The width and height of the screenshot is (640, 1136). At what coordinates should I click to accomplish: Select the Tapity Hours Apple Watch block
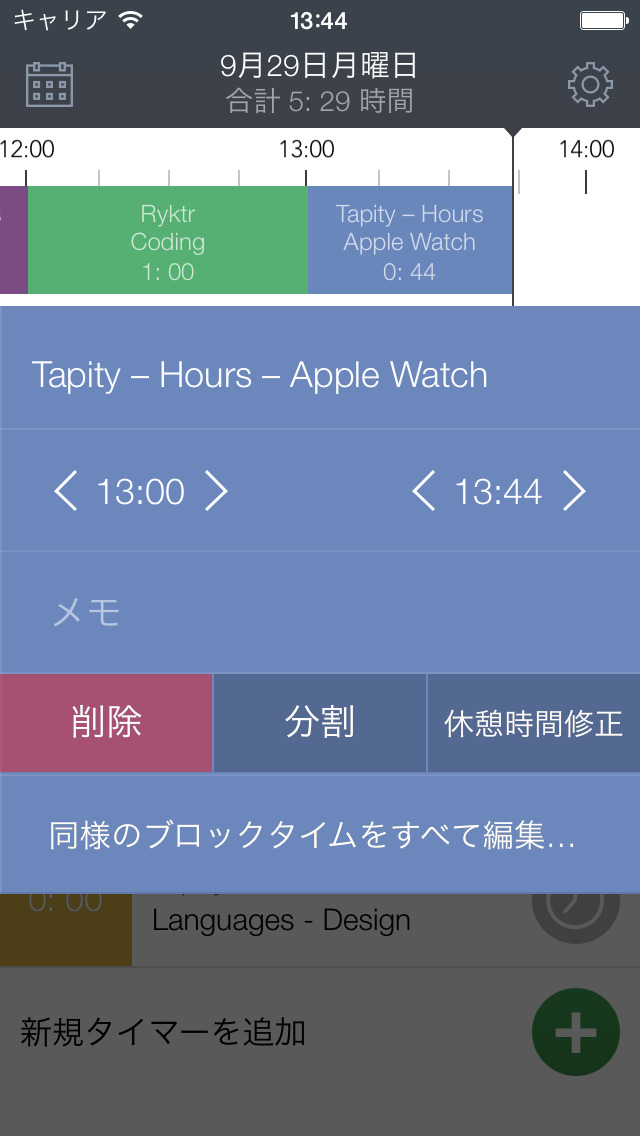409,242
